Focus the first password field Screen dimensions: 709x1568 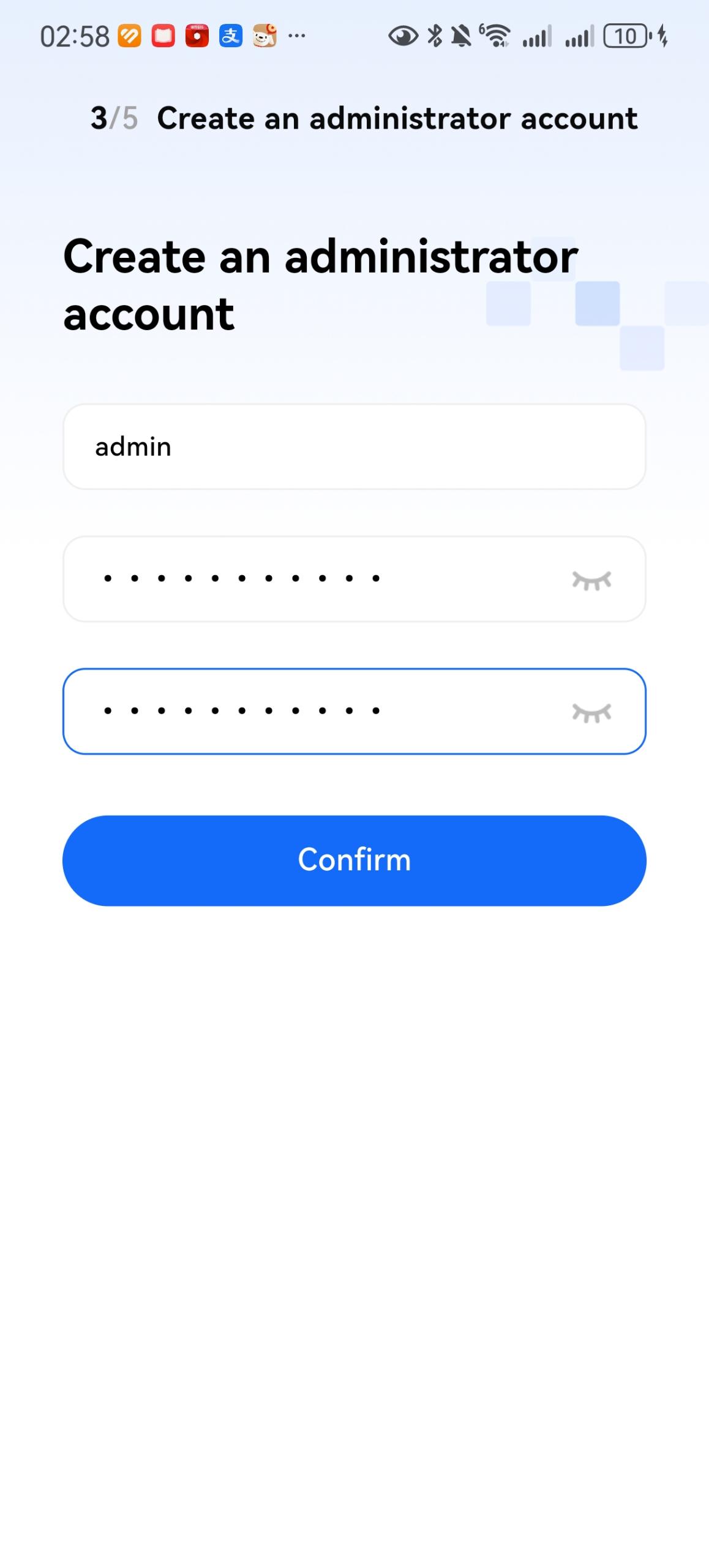354,579
